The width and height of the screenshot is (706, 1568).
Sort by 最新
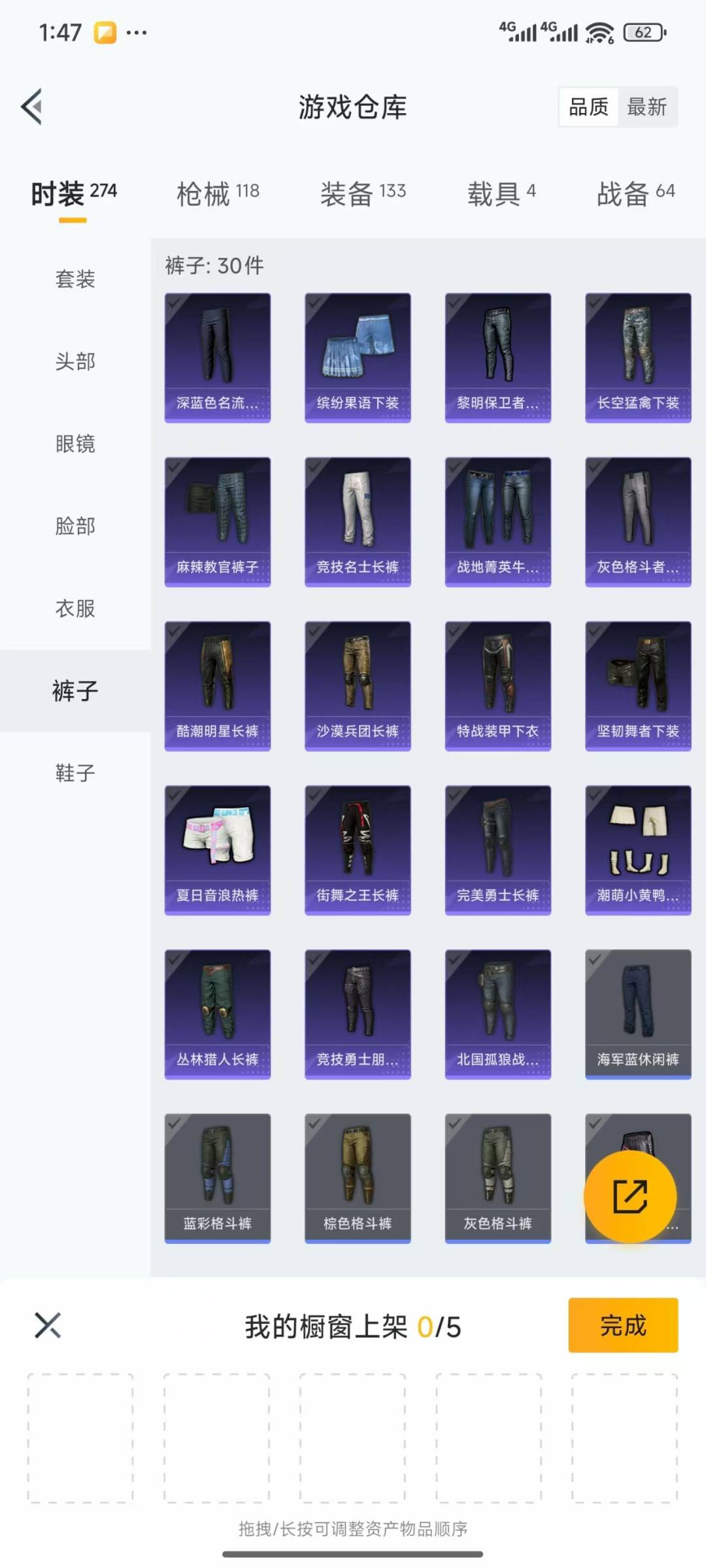pyautogui.click(x=647, y=106)
